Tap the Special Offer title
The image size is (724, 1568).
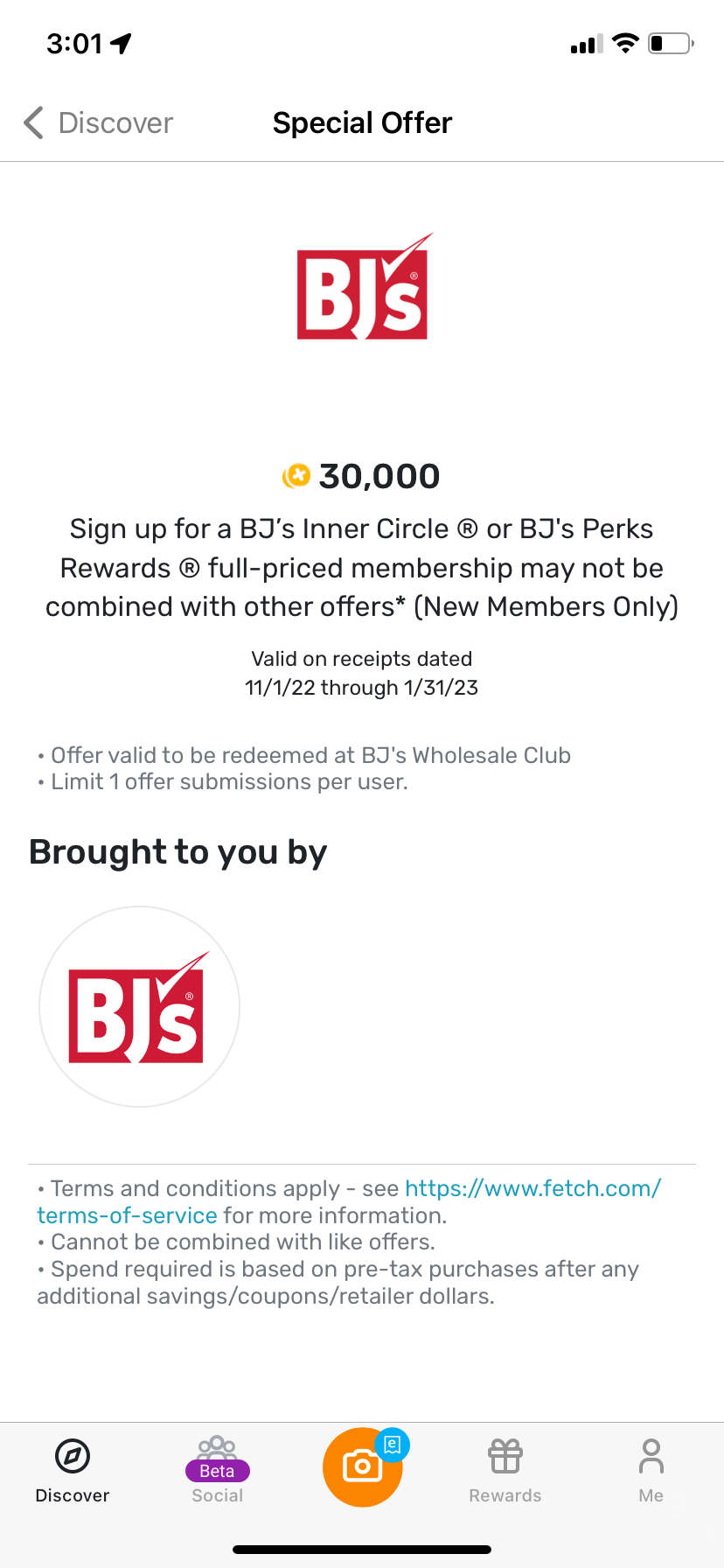pos(362,122)
